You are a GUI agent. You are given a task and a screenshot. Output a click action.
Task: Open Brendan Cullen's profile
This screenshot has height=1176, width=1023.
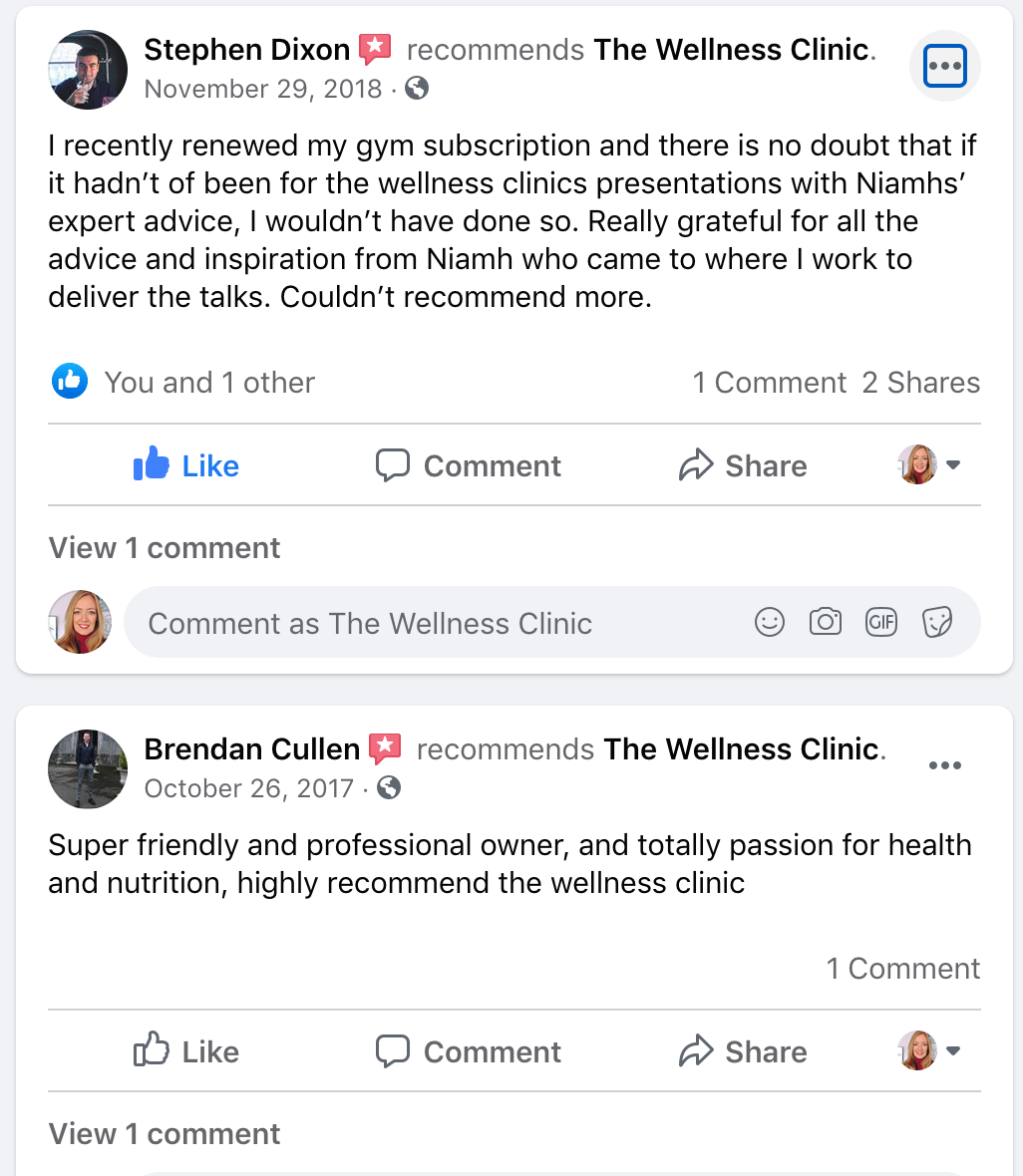click(x=251, y=749)
